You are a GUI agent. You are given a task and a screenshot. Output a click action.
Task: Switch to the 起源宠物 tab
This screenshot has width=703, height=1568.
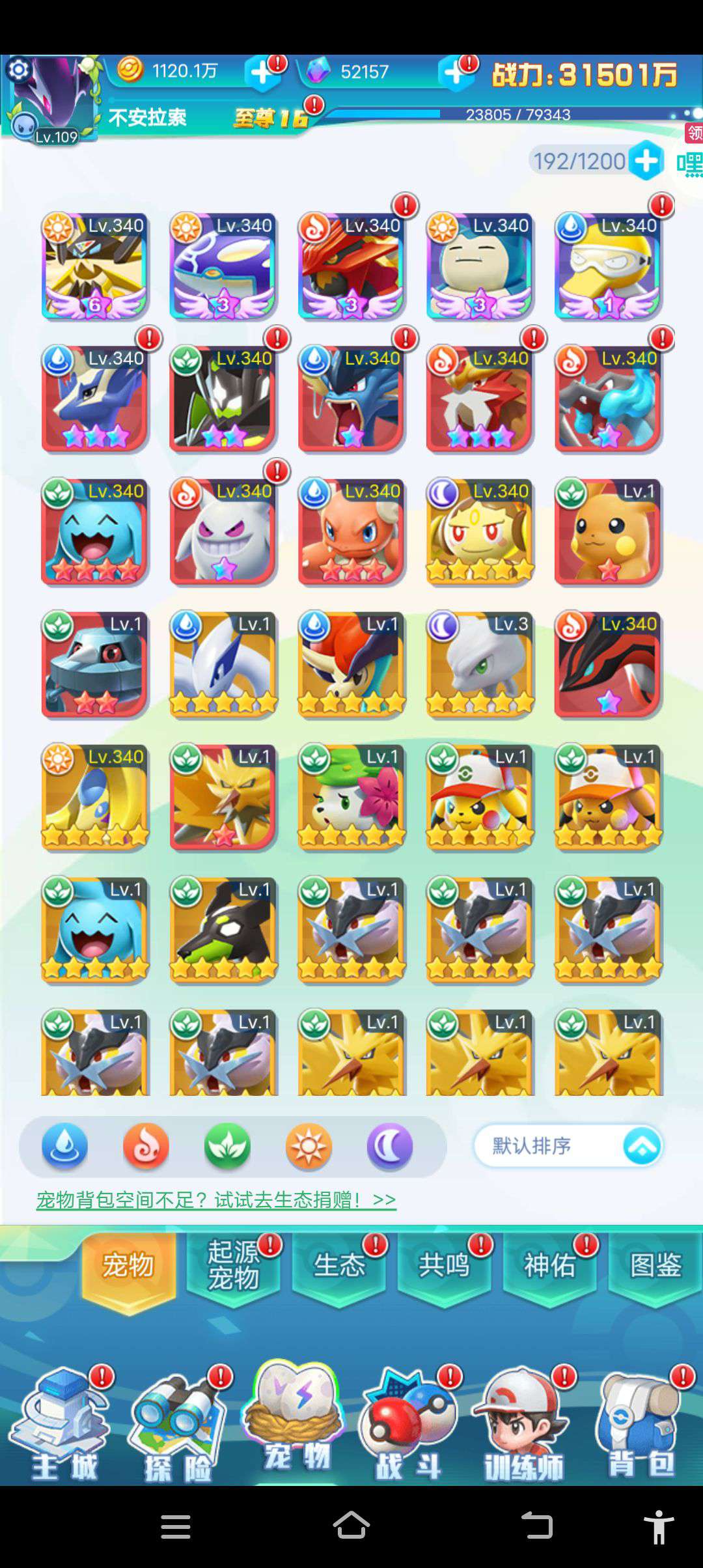point(233,1266)
